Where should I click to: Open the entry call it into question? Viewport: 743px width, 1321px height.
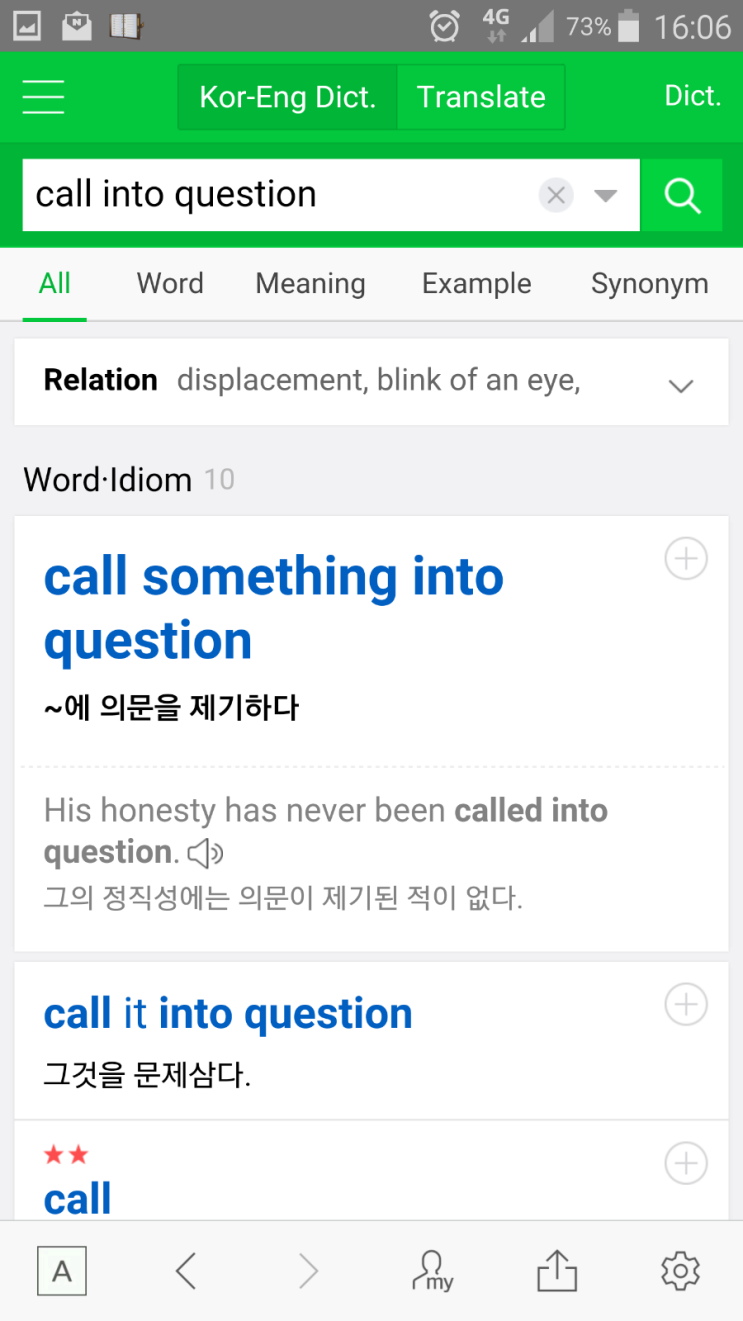tap(228, 1014)
